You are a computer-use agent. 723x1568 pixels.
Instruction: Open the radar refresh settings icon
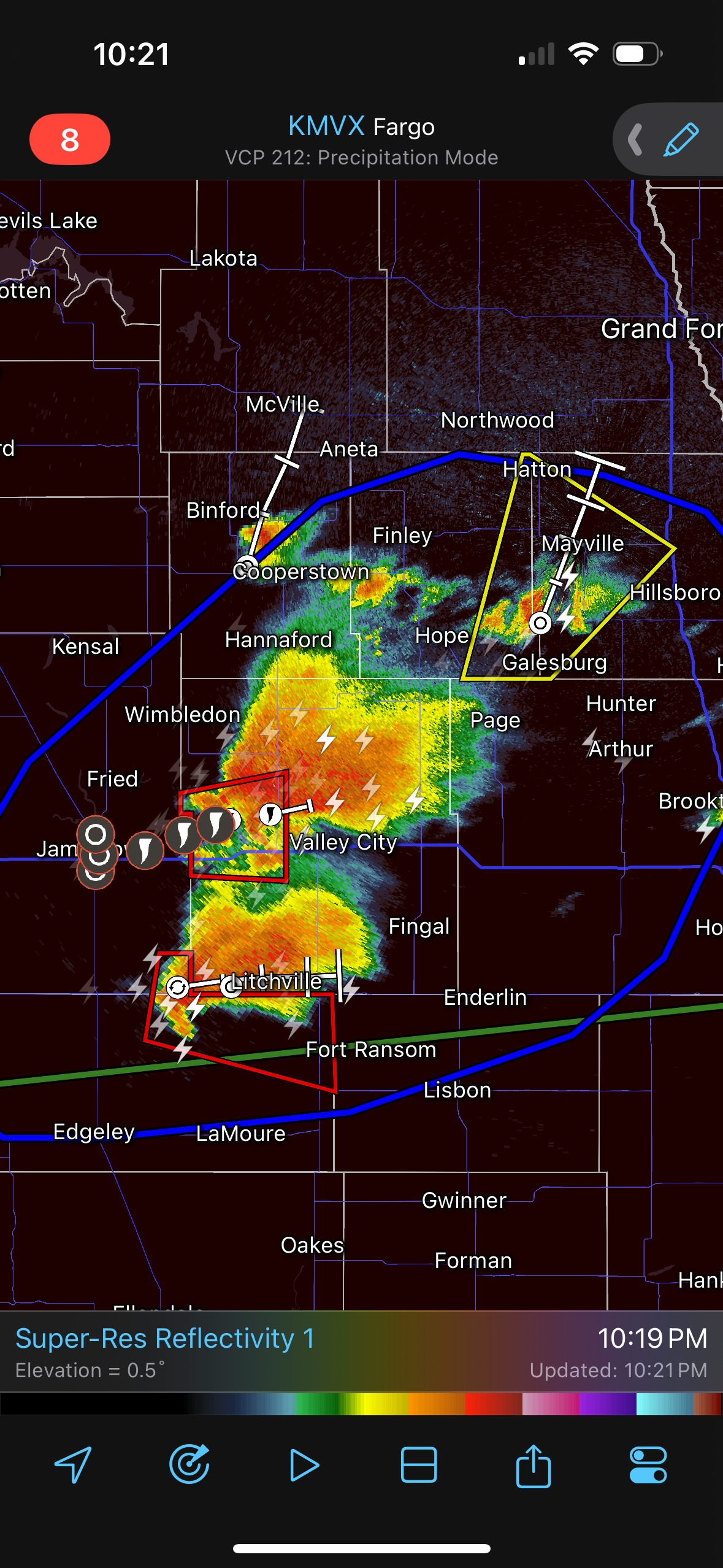click(x=189, y=1465)
